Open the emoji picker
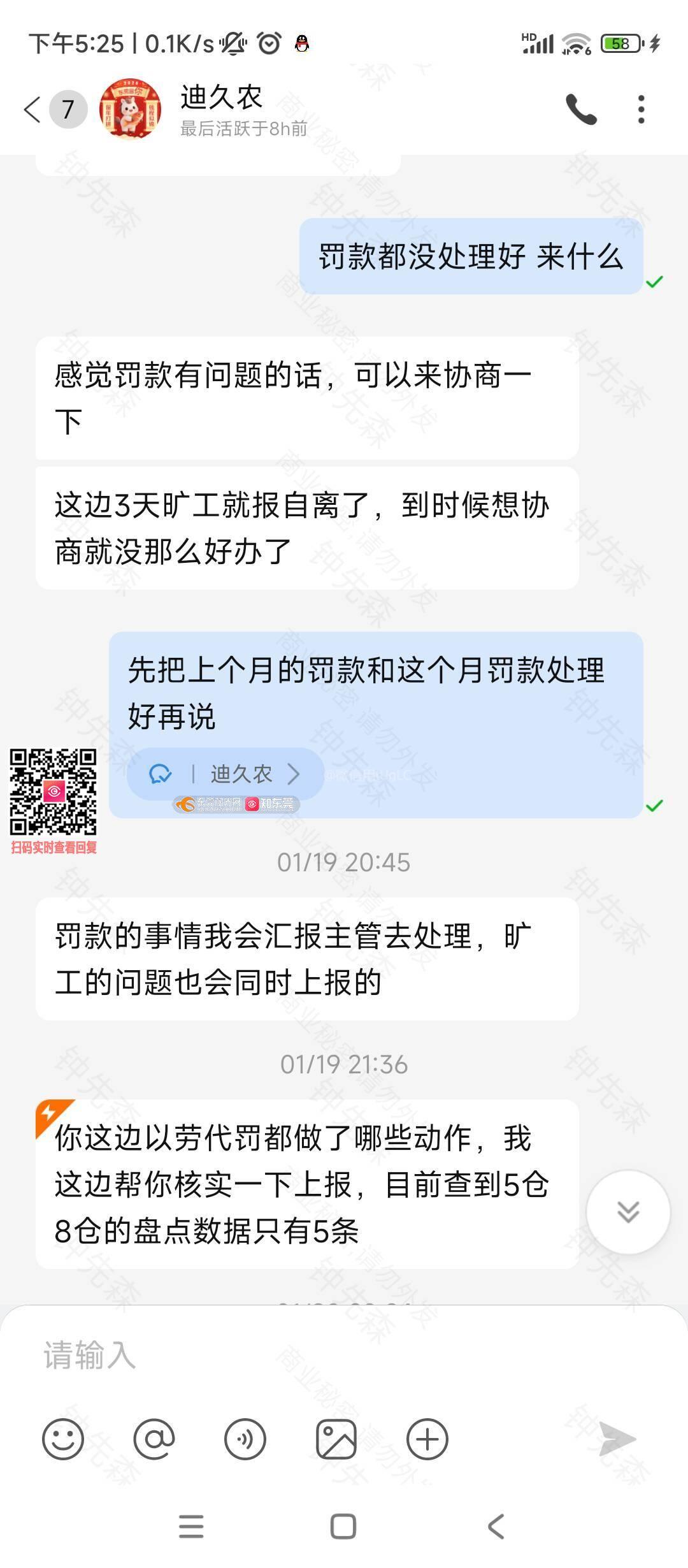688x1568 pixels. click(x=63, y=1439)
